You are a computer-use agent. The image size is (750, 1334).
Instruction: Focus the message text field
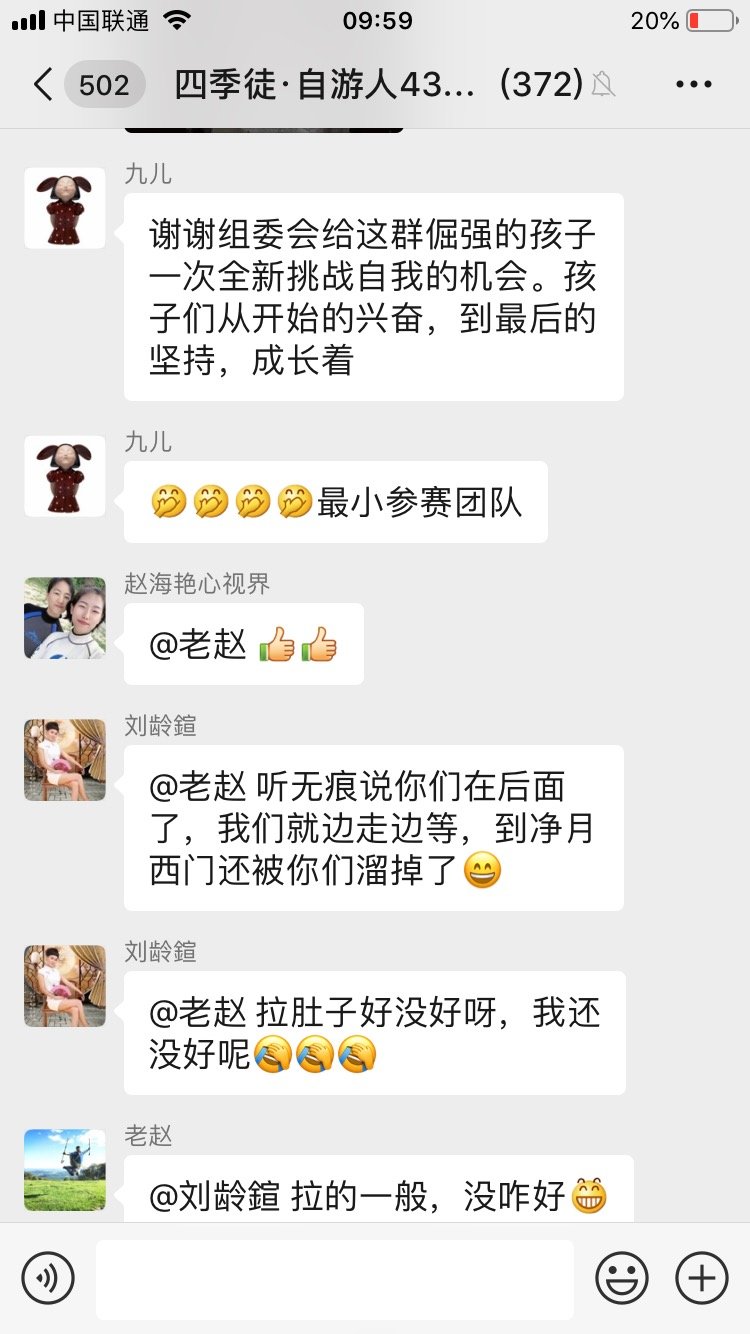coord(335,1279)
